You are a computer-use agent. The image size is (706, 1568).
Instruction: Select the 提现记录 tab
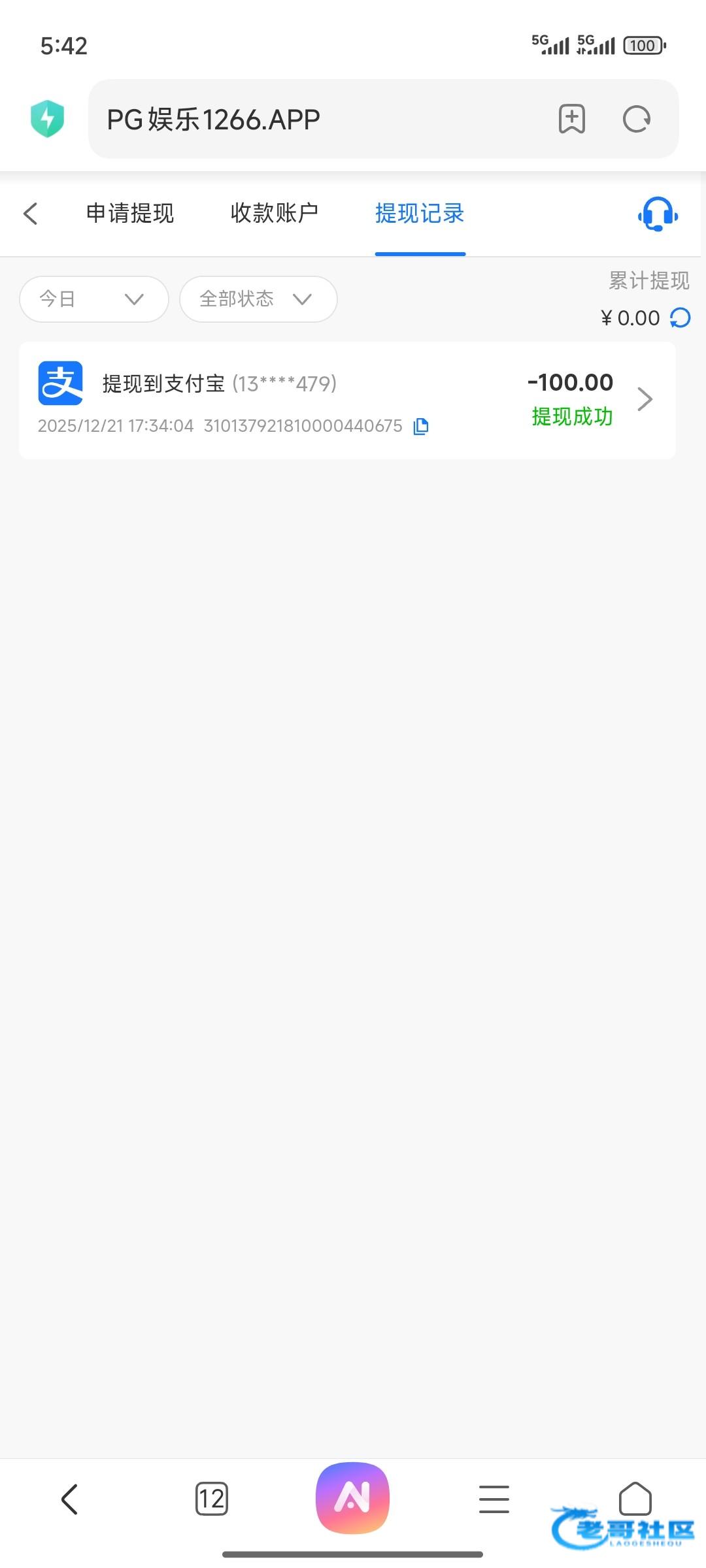[420, 214]
